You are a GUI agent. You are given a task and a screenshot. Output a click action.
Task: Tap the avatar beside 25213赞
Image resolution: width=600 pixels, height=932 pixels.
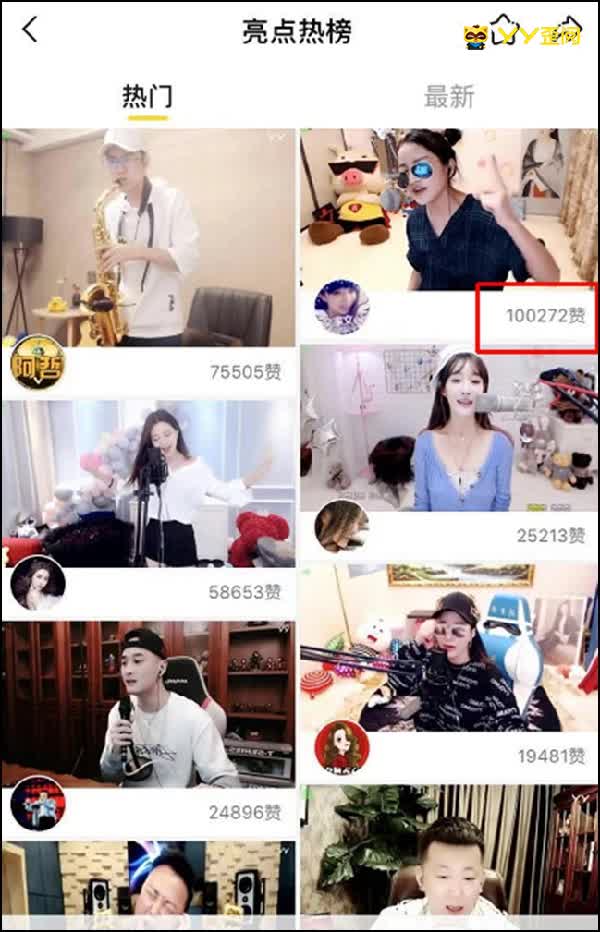(x=342, y=526)
